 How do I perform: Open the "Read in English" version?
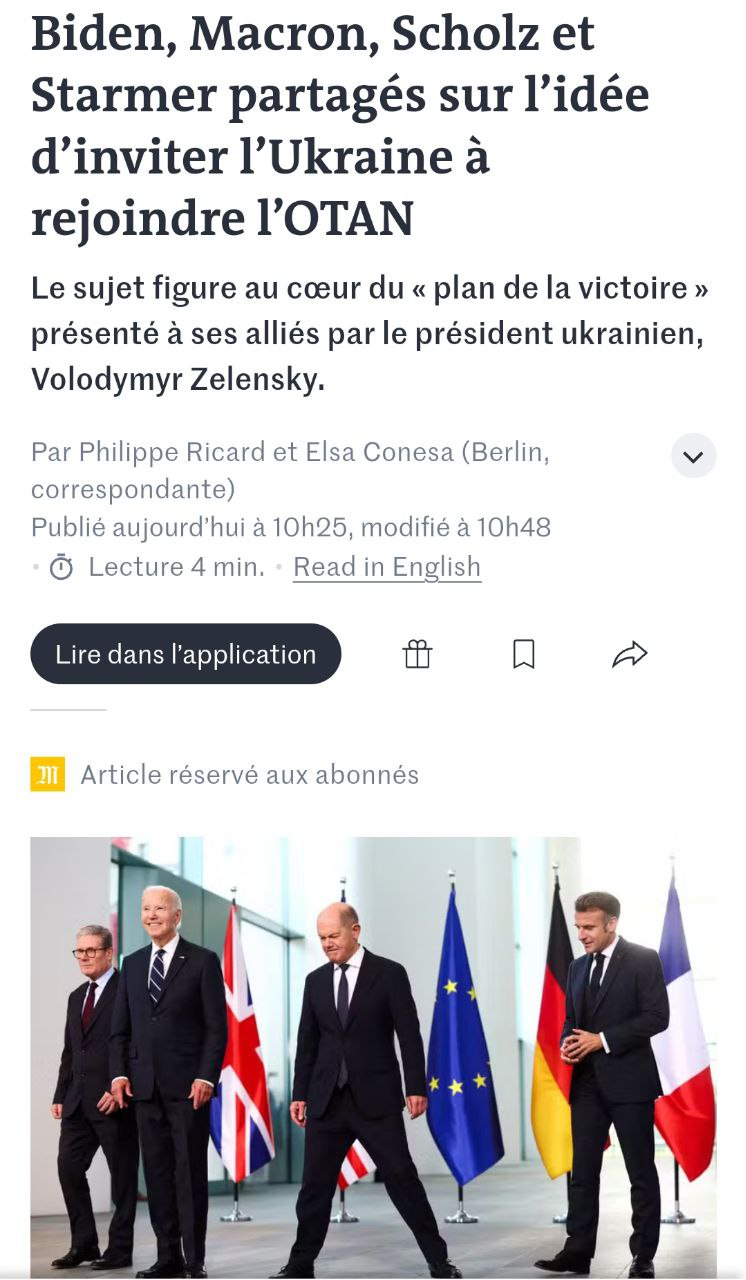pyautogui.click(x=388, y=567)
